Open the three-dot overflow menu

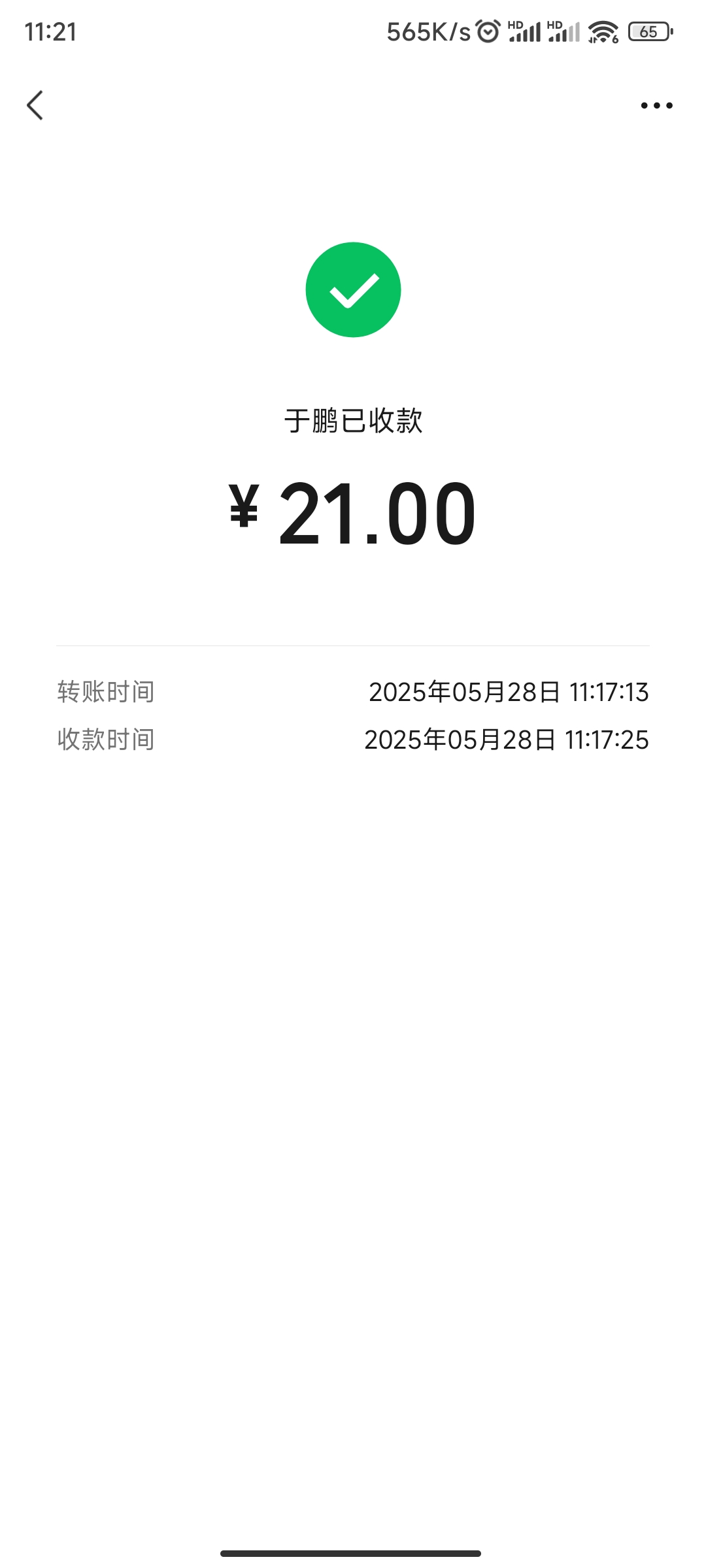(x=656, y=105)
